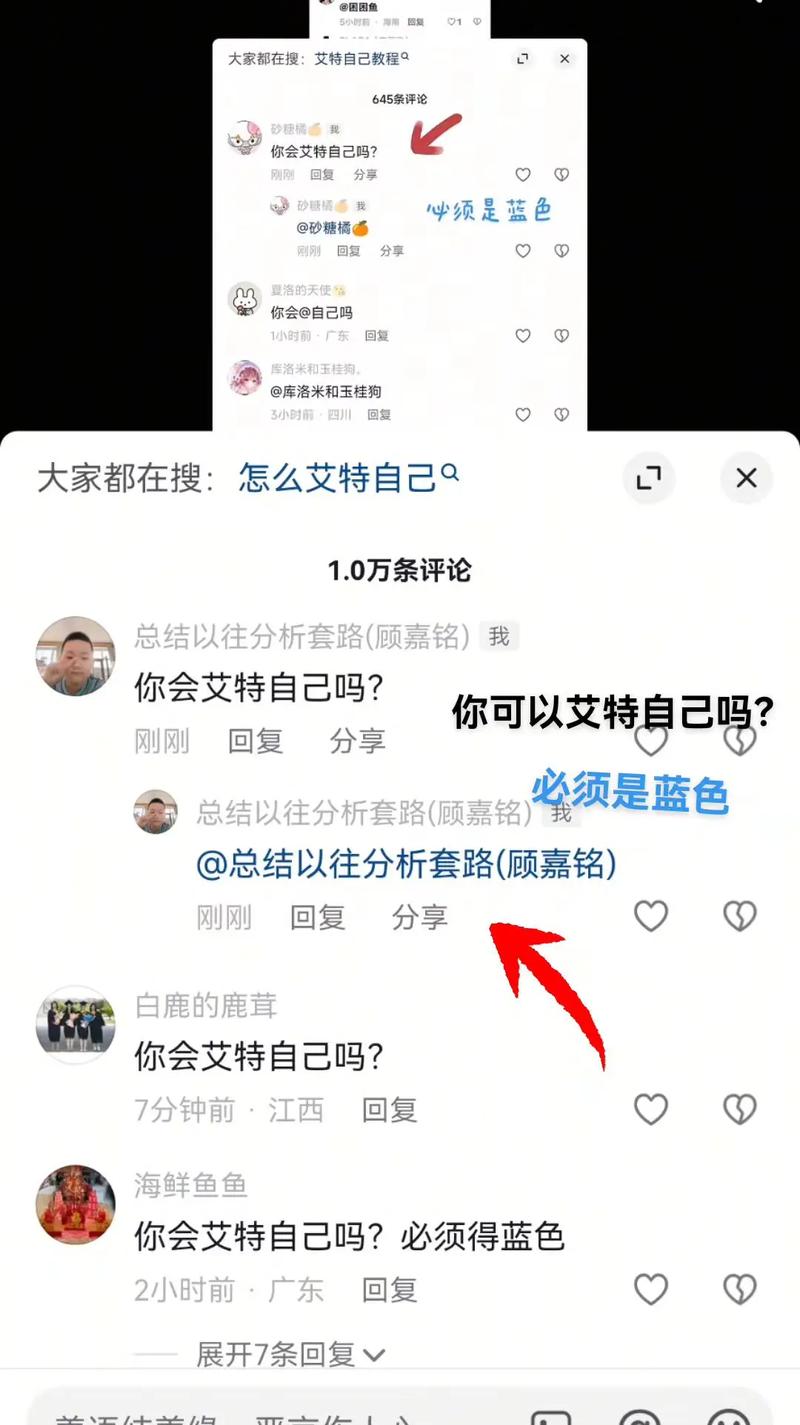800x1425 pixels.
Task: Share your own comment 你会艾特自己吗?
Action: pyautogui.click(x=357, y=741)
